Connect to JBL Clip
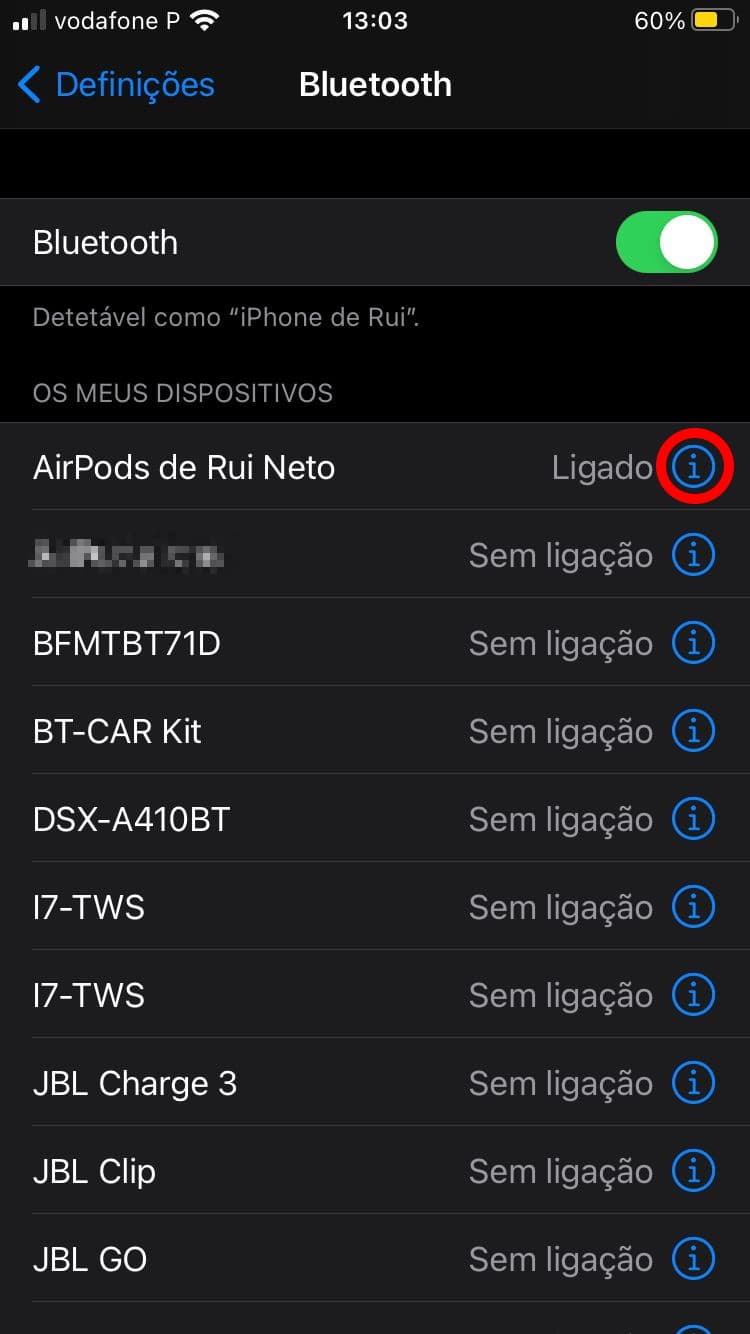Image resolution: width=750 pixels, height=1334 pixels. [375, 1171]
